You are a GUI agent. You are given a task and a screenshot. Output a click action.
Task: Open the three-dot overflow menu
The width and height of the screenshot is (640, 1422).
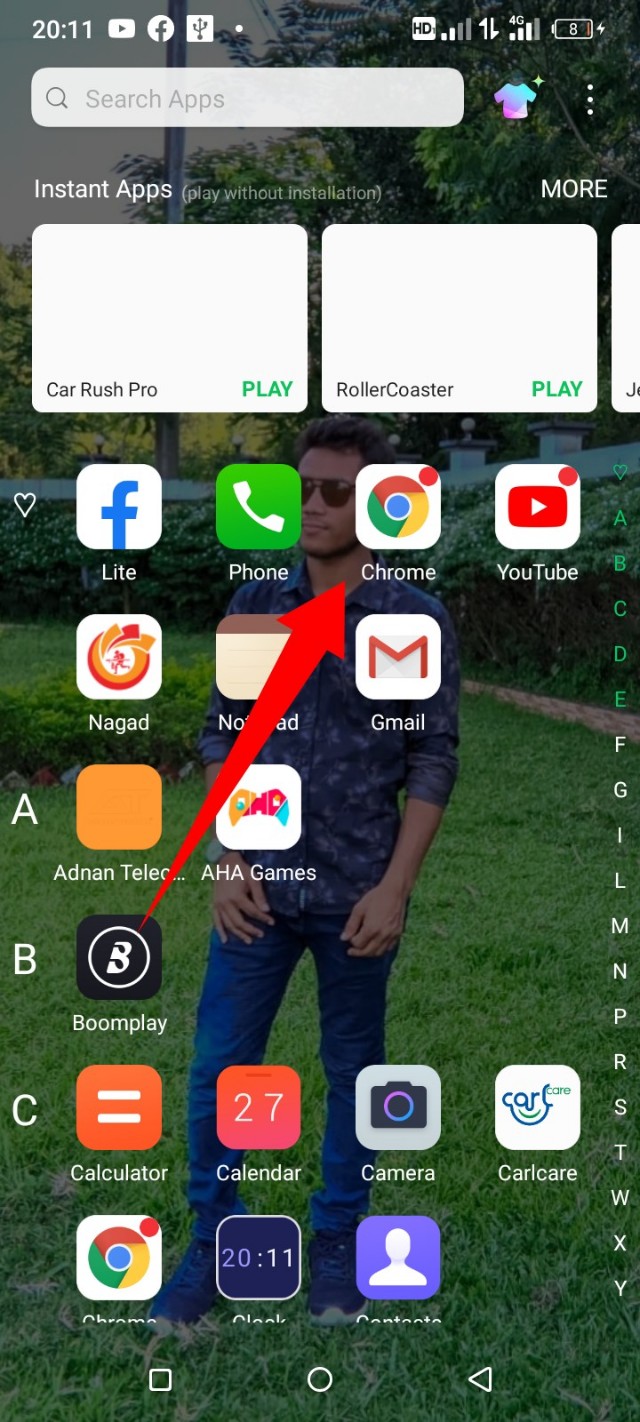590,99
